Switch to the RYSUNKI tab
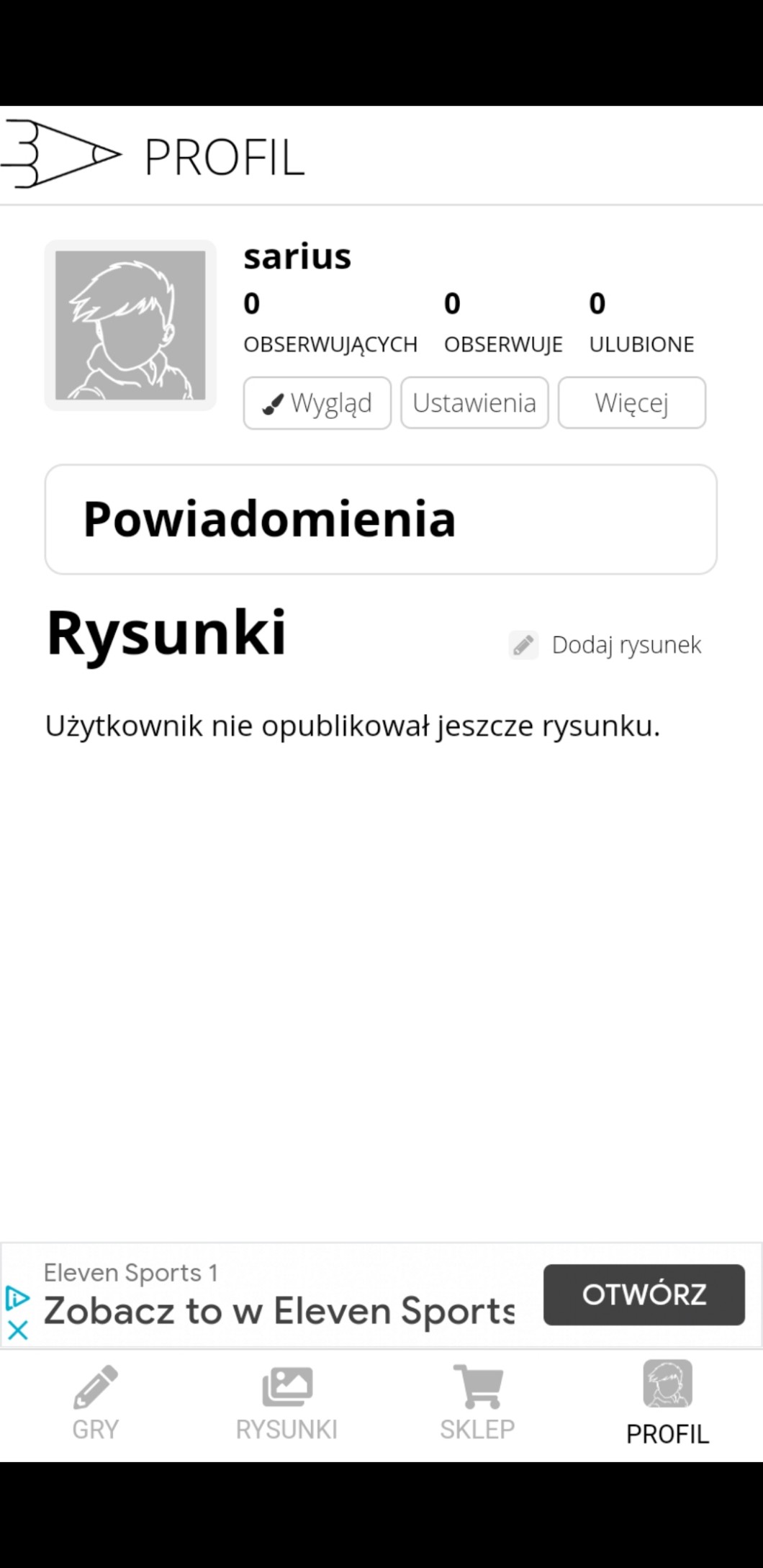The height and width of the screenshot is (1568, 763). [286, 1403]
